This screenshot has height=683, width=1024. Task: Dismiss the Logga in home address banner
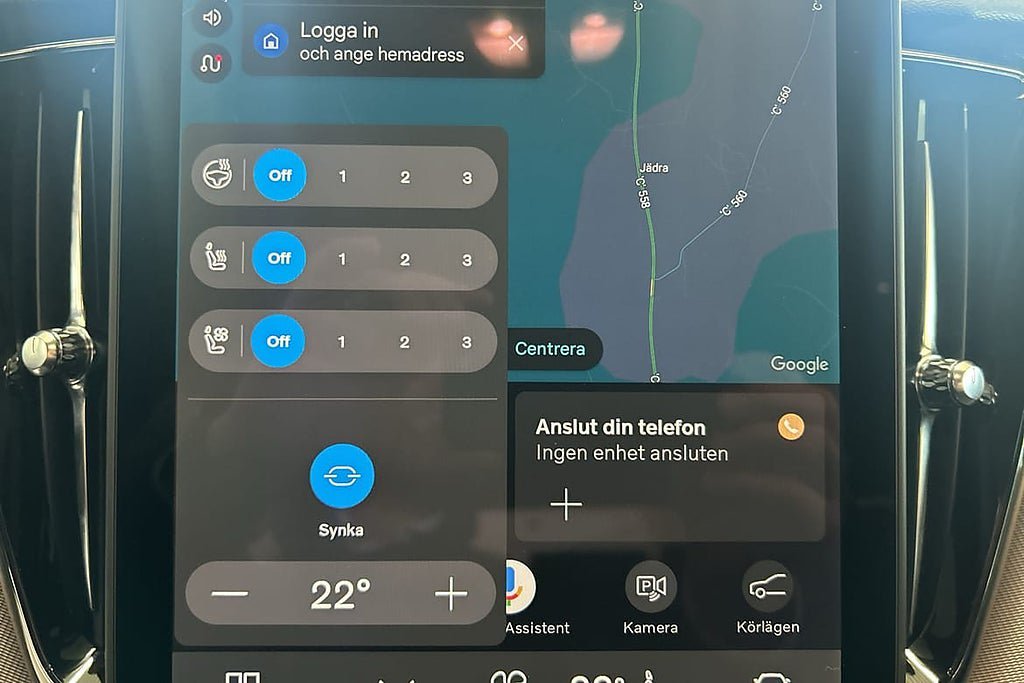(x=516, y=43)
